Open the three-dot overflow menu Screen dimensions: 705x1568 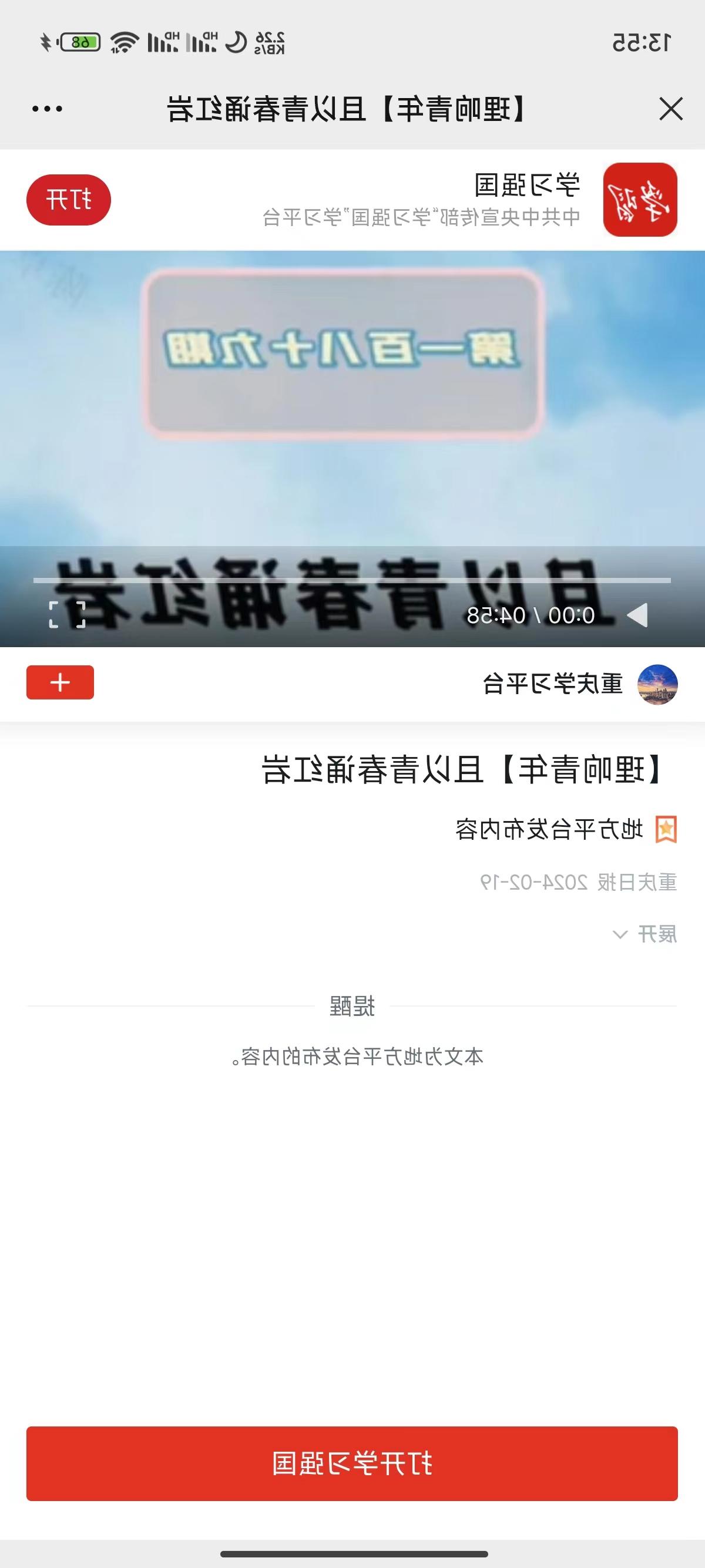[47, 110]
